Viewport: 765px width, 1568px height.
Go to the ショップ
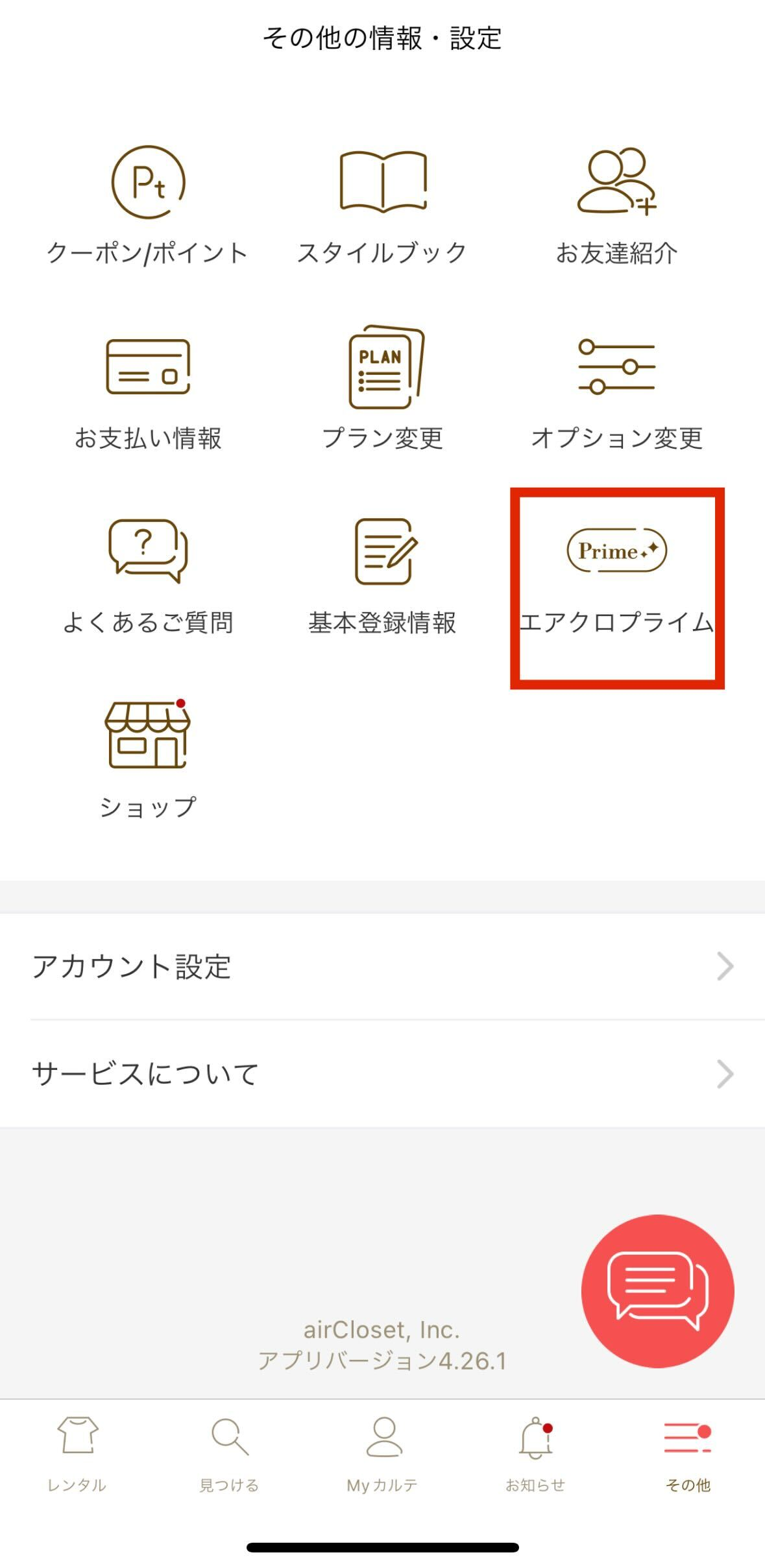(148, 759)
